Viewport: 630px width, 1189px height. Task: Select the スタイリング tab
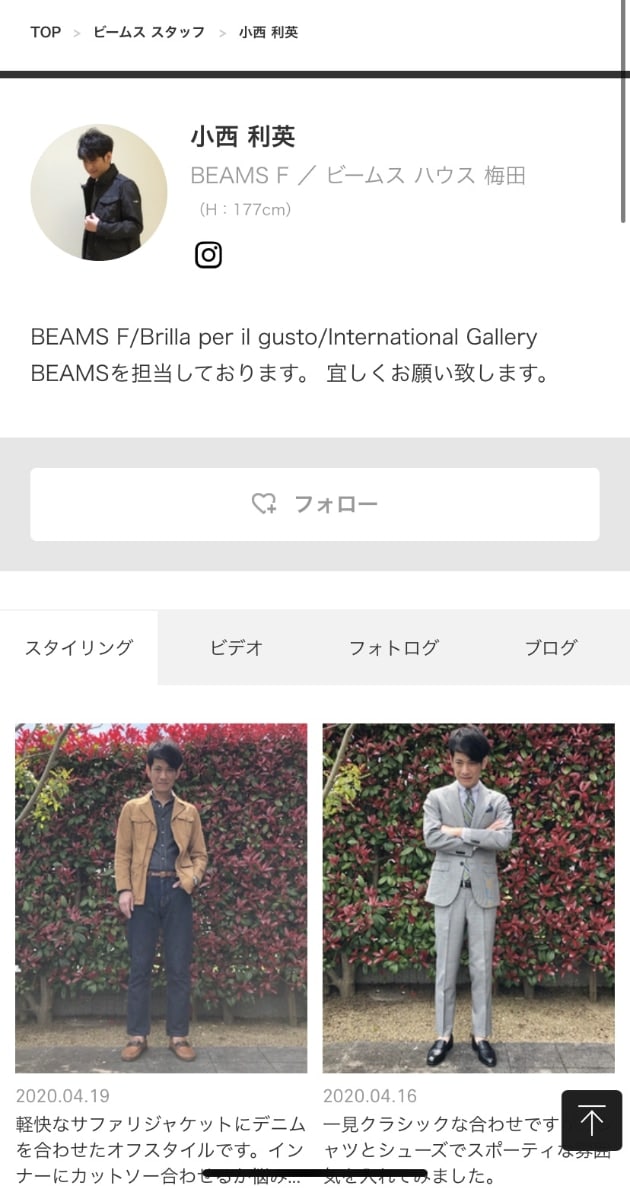point(79,647)
